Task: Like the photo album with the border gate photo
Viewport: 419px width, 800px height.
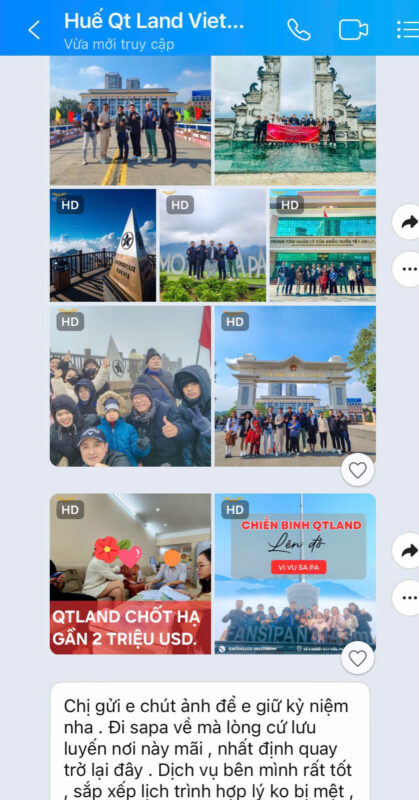Action: (357, 469)
